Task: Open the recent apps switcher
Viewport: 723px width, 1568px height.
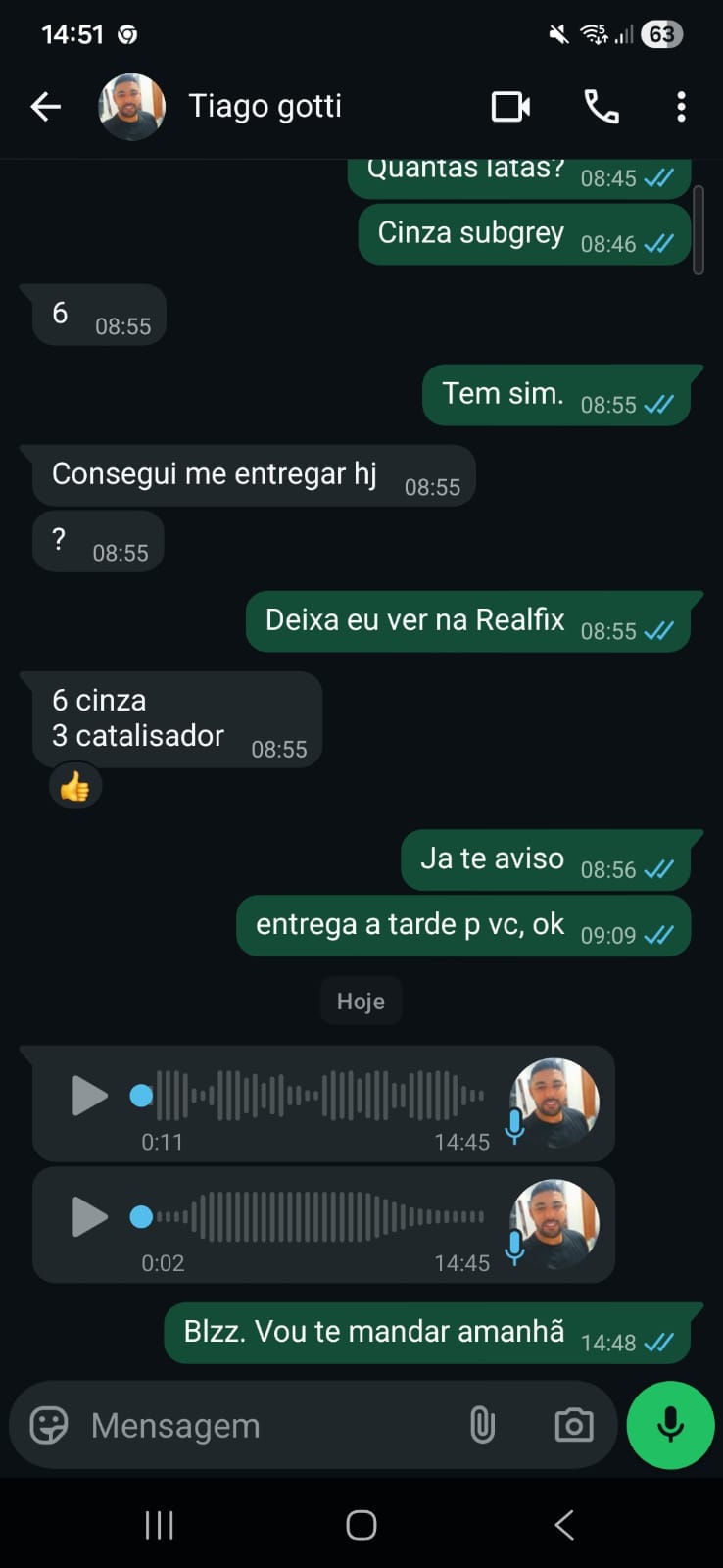Action: [159, 1525]
